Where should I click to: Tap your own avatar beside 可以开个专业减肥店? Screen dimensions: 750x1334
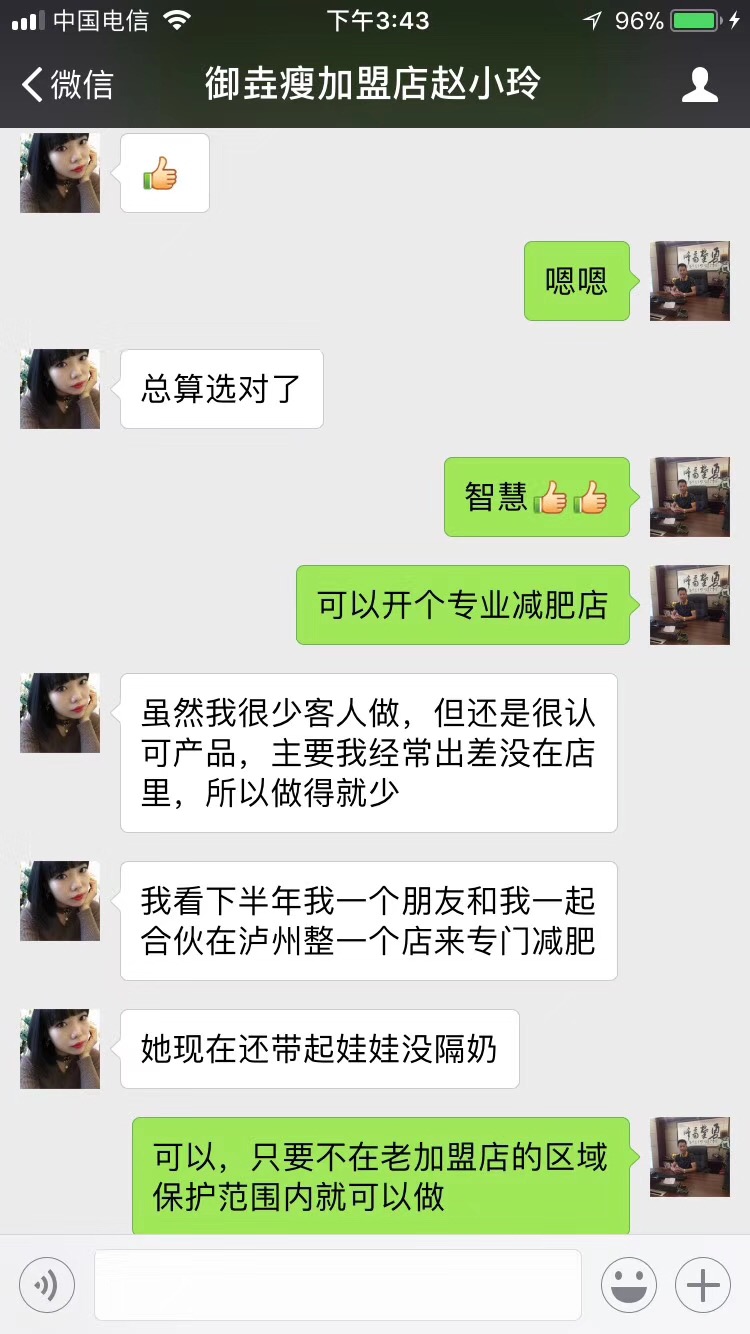(x=690, y=605)
